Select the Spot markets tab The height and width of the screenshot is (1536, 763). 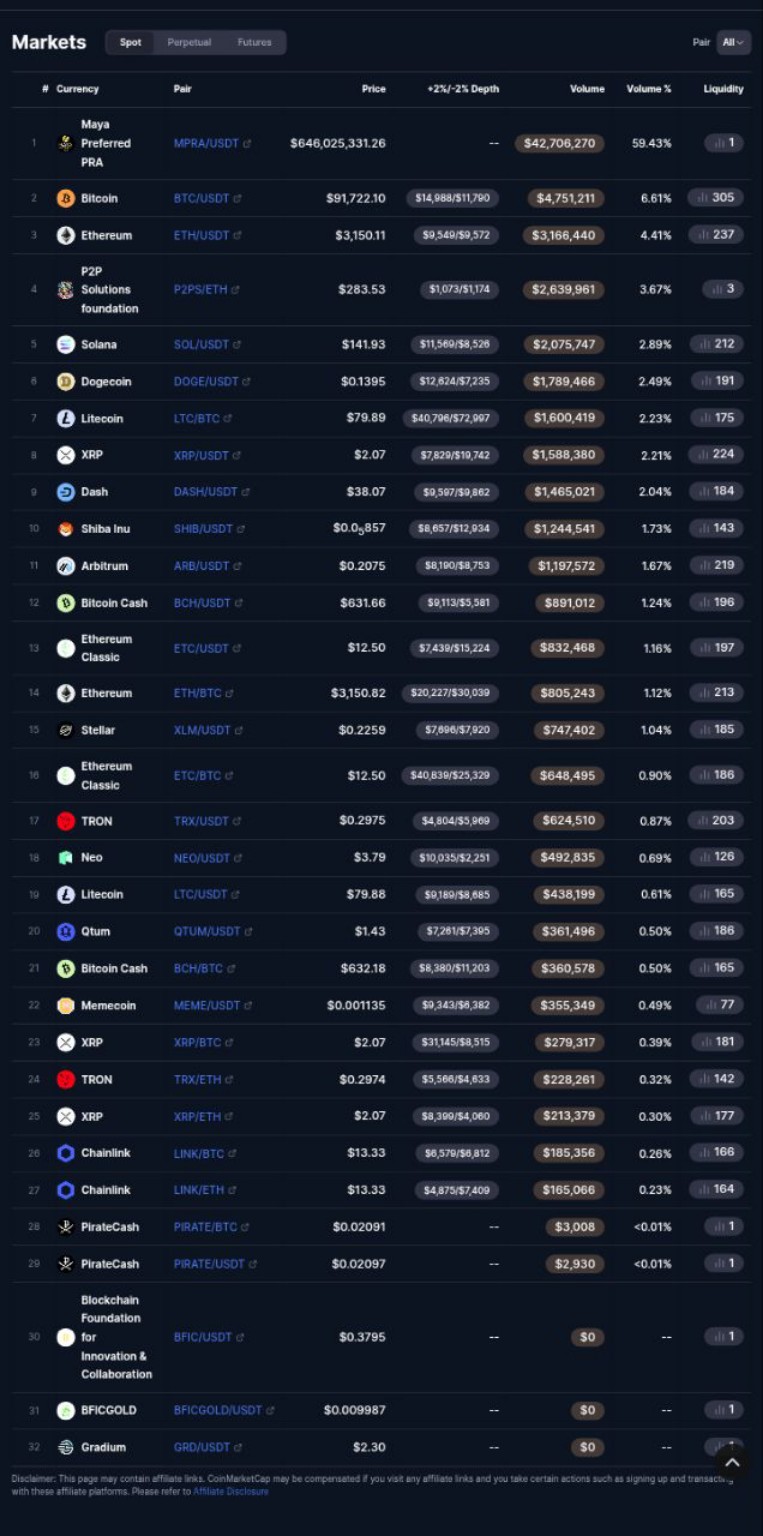130,42
